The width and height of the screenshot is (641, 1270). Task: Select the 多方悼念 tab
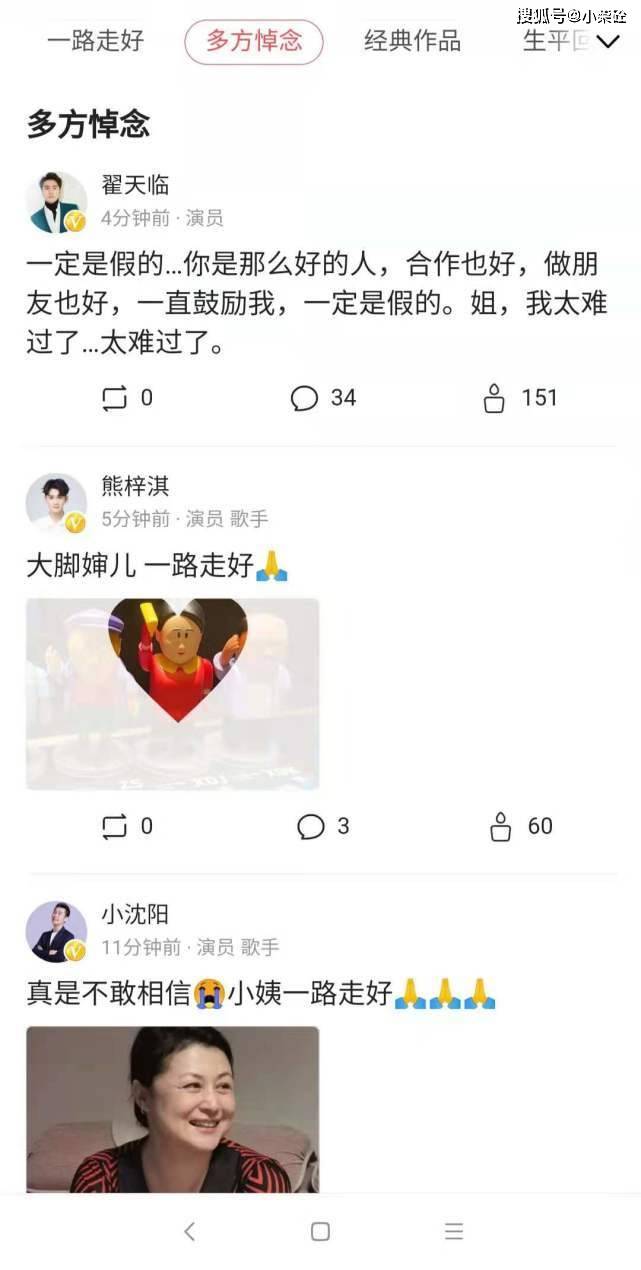pyautogui.click(x=254, y=41)
